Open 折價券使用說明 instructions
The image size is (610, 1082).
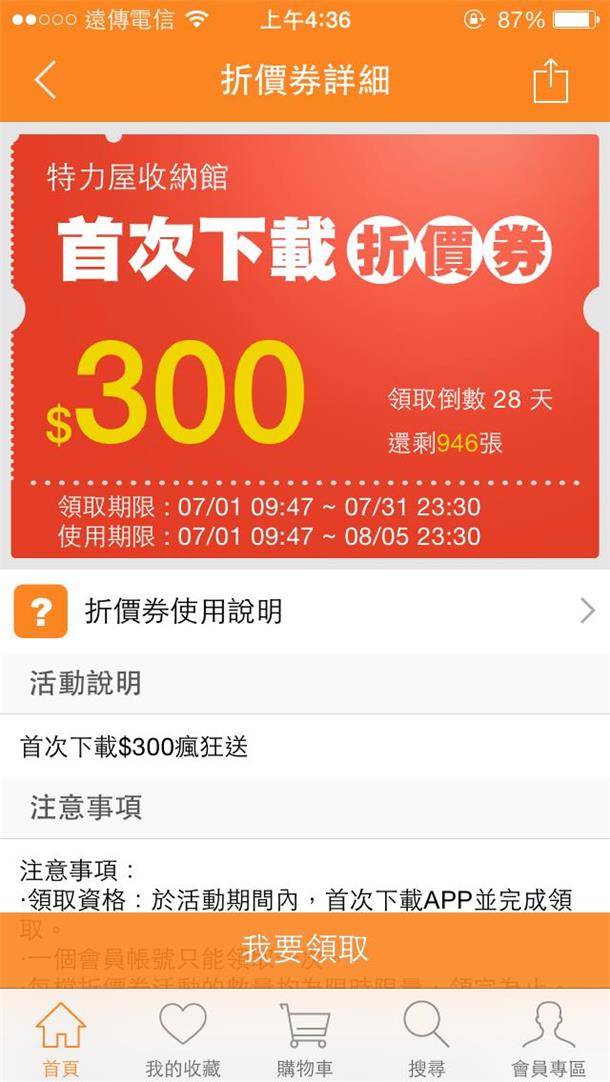point(305,611)
